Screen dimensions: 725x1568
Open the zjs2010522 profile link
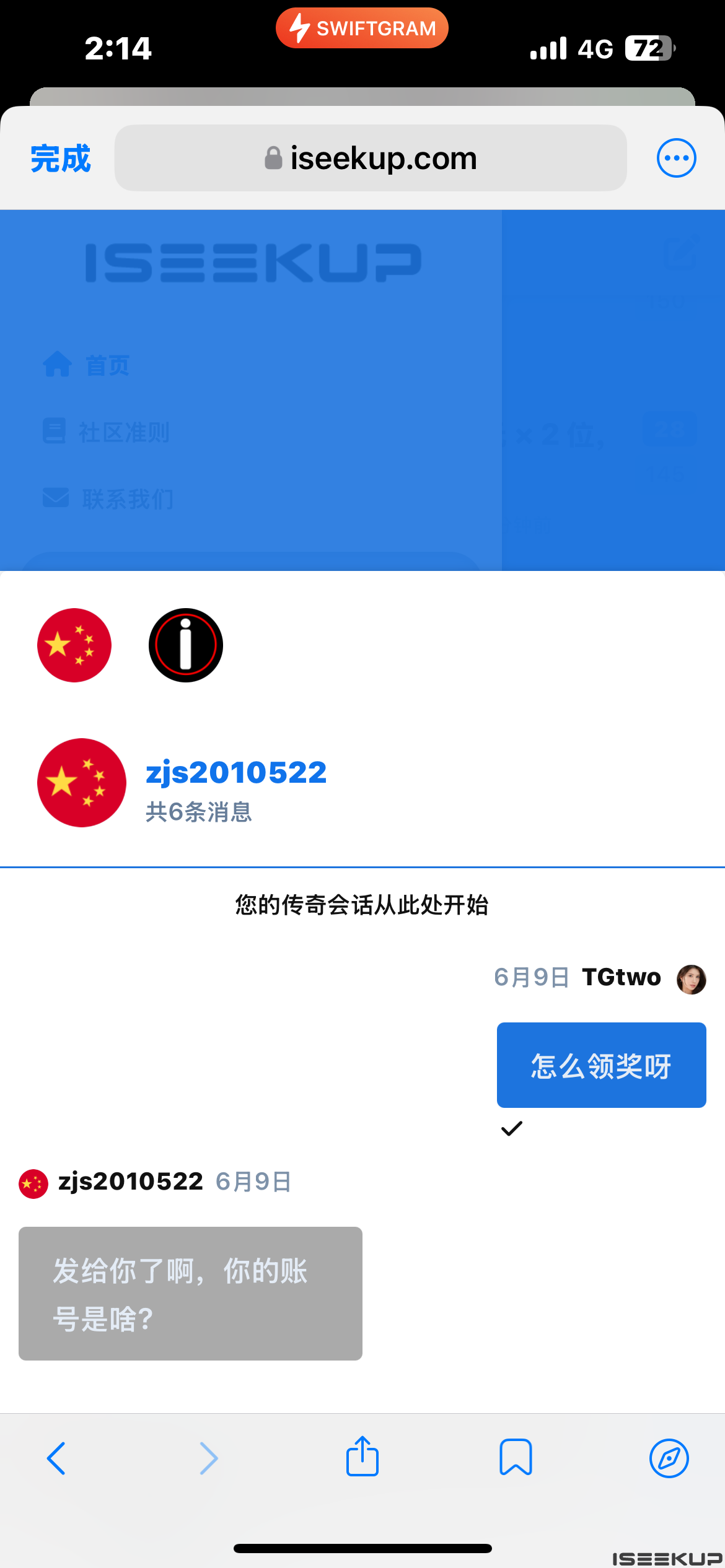235,772
